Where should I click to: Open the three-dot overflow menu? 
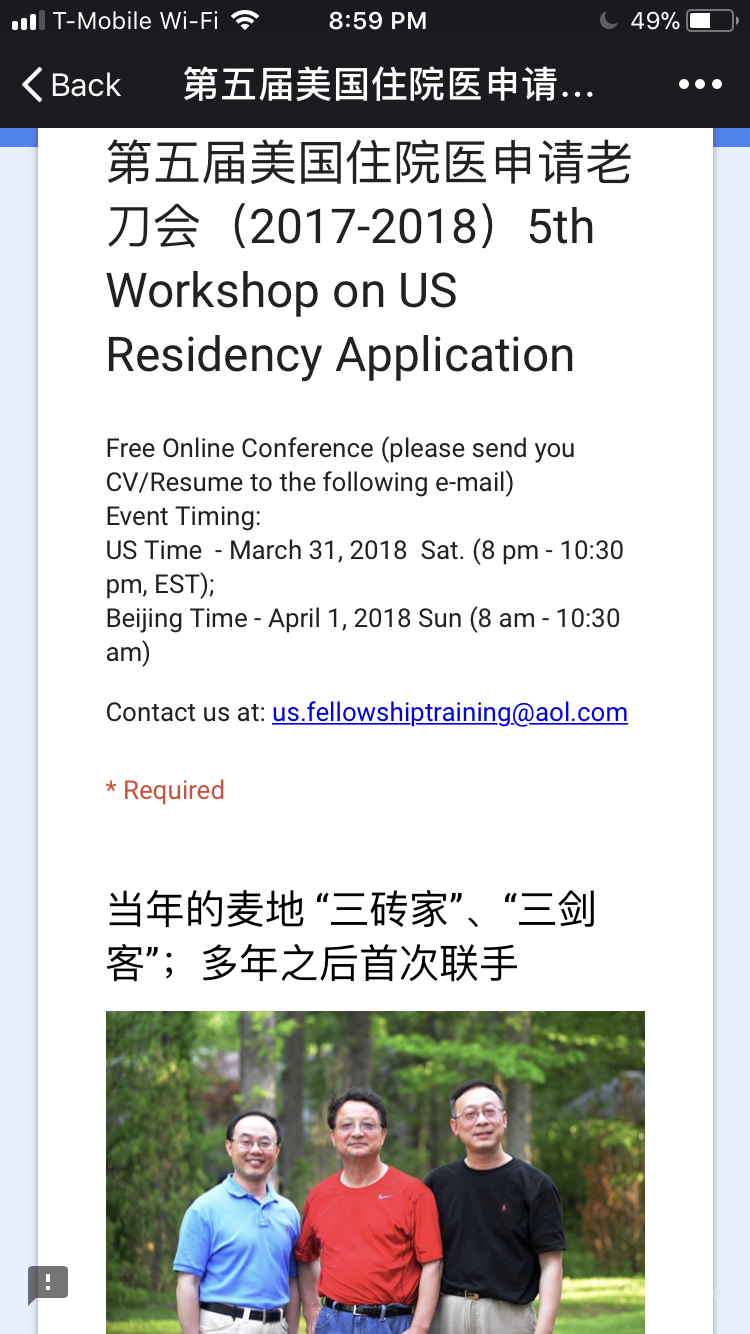(700, 85)
